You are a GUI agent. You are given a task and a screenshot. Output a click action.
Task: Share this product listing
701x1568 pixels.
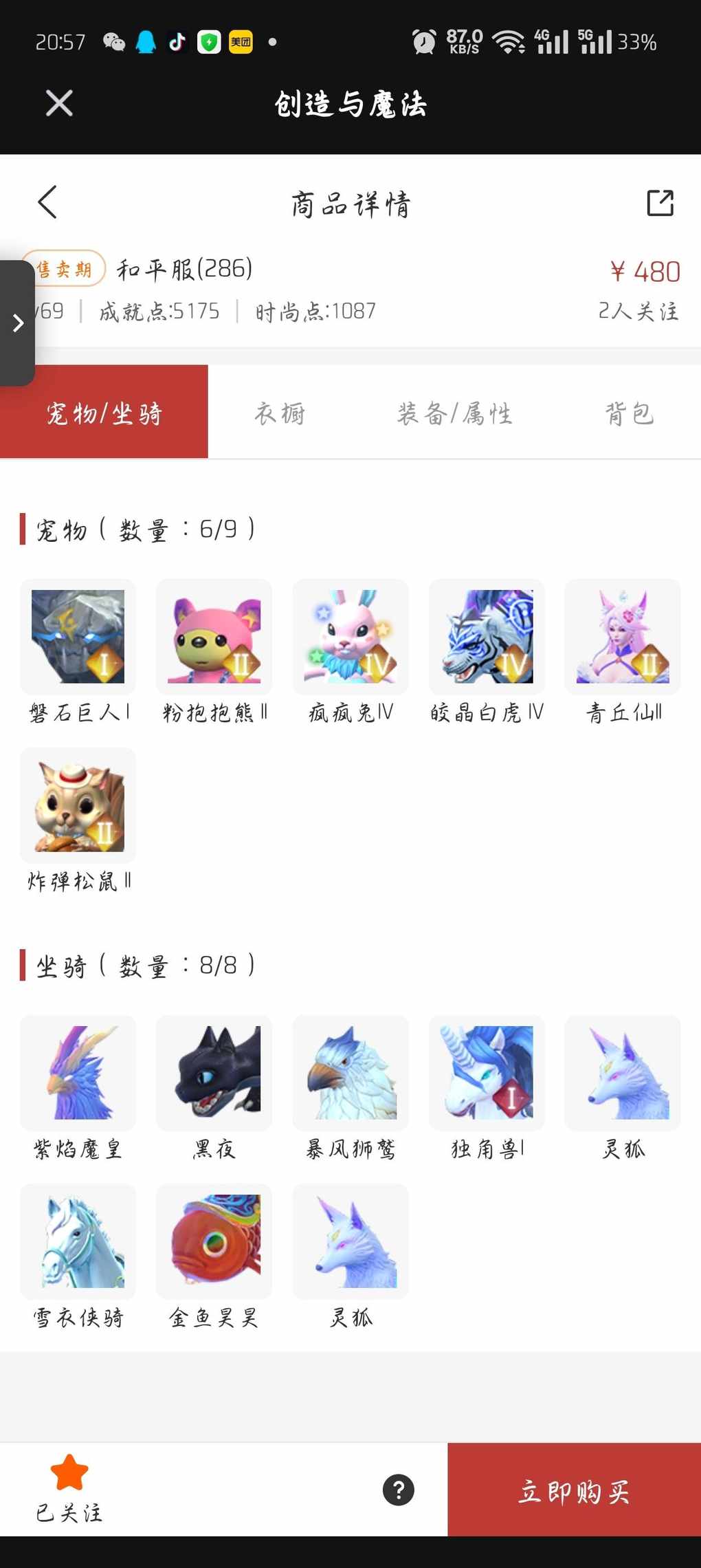tap(660, 203)
